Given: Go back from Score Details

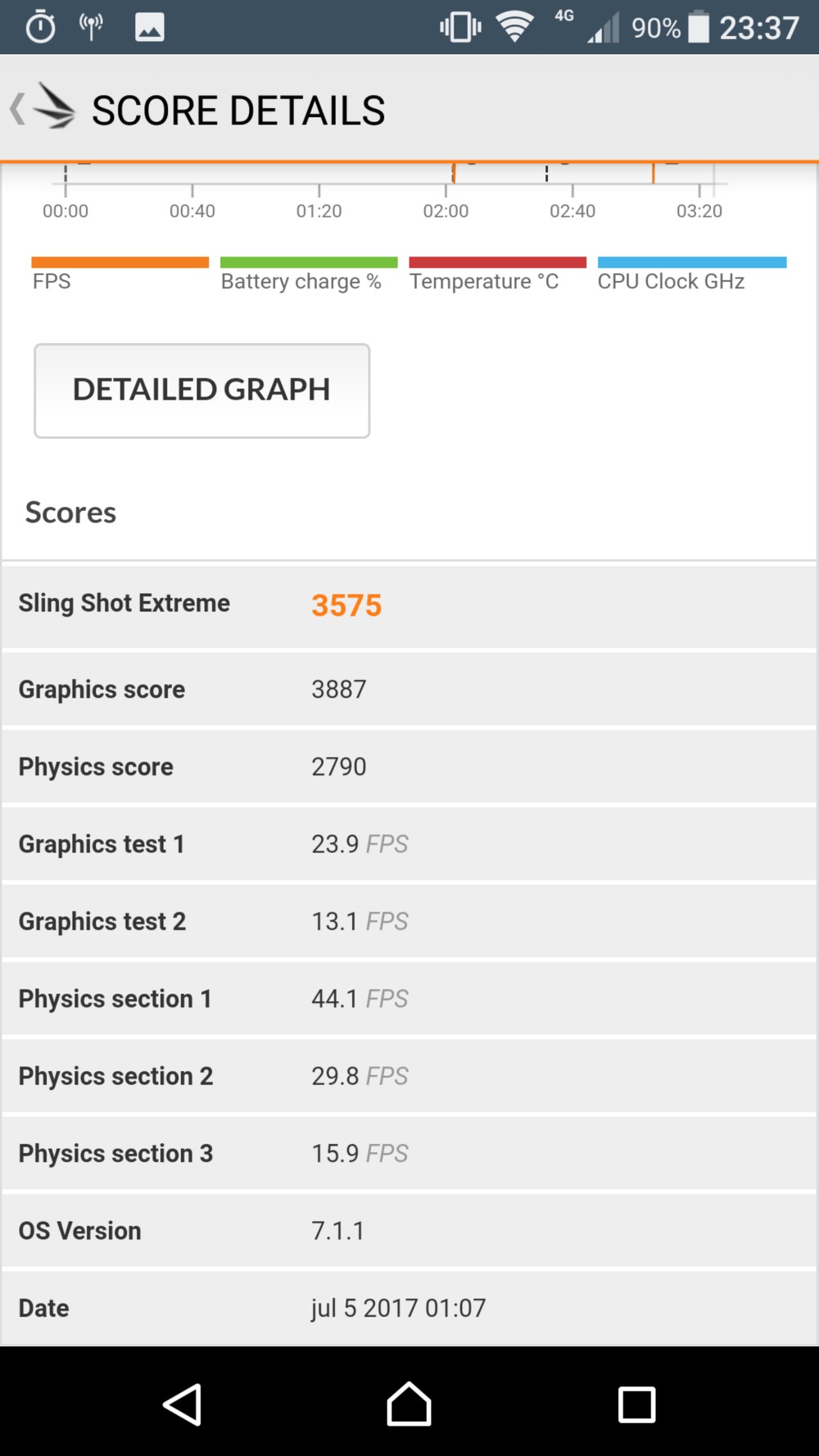Looking at the screenshot, I should point(41,108).
